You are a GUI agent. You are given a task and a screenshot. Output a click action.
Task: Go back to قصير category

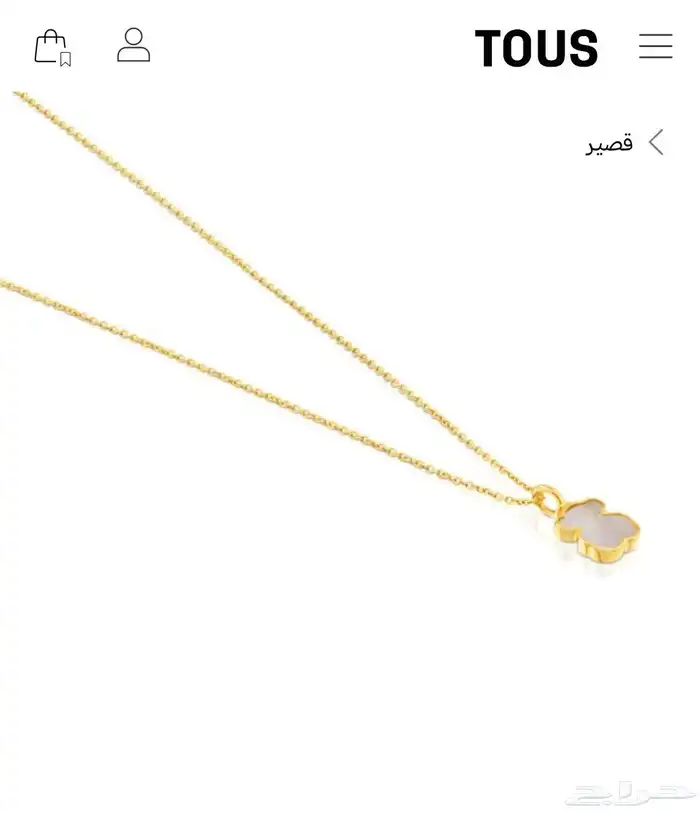[625, 143]
